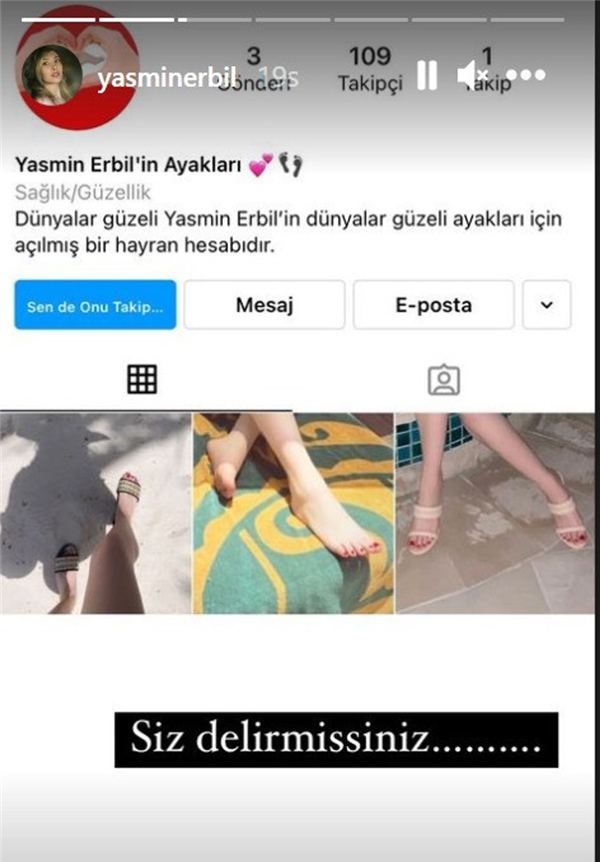
Task: Unmute the story audio
Action: pos(472,75)
